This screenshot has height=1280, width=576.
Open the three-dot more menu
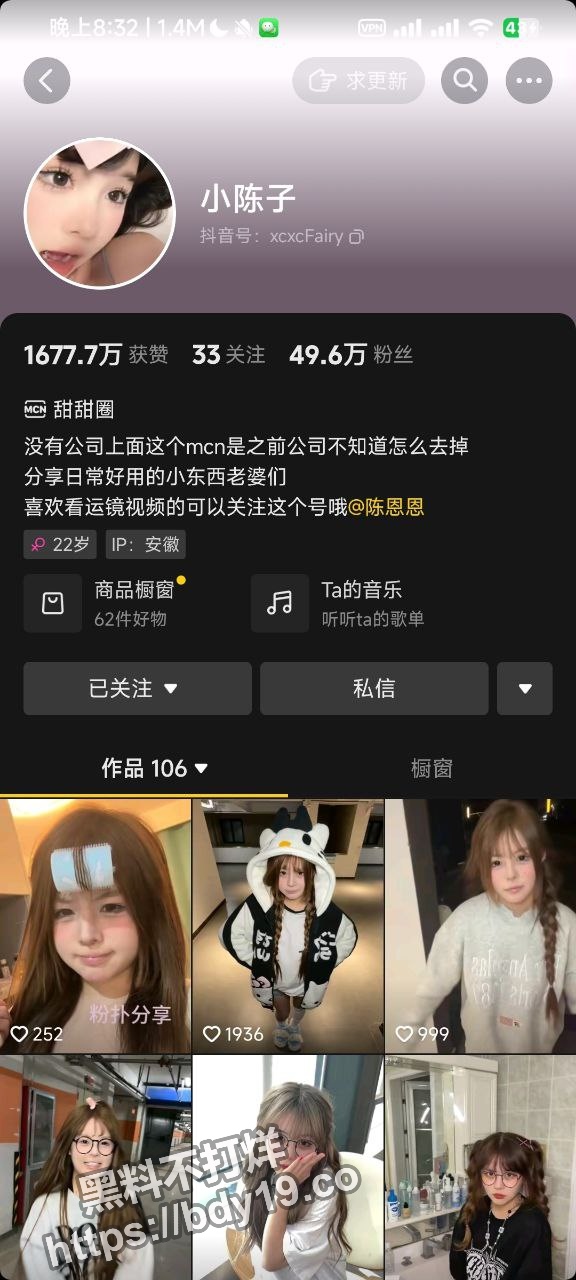529,80
